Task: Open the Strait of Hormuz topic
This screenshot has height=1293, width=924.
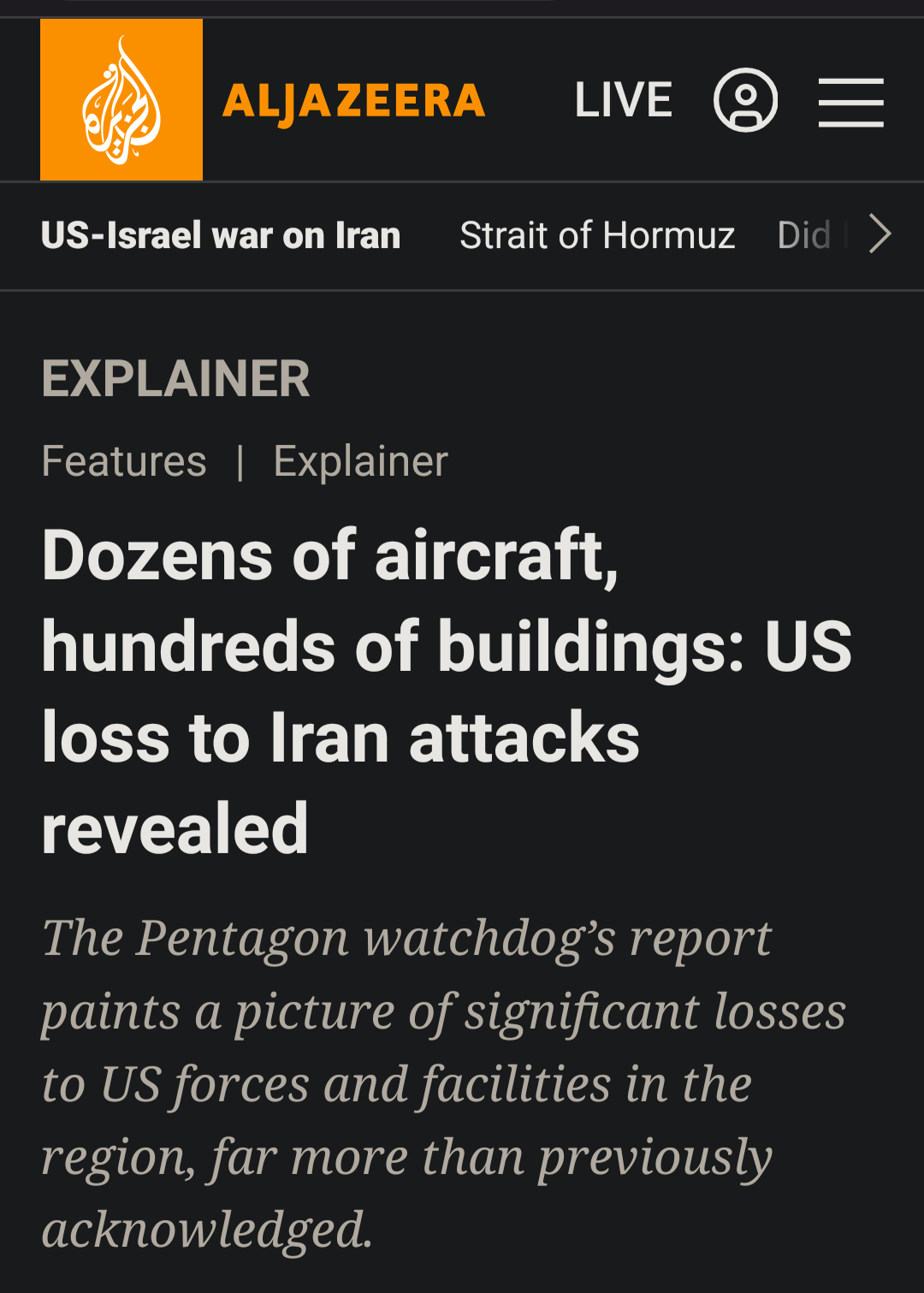Action: (x=597, y=235)
